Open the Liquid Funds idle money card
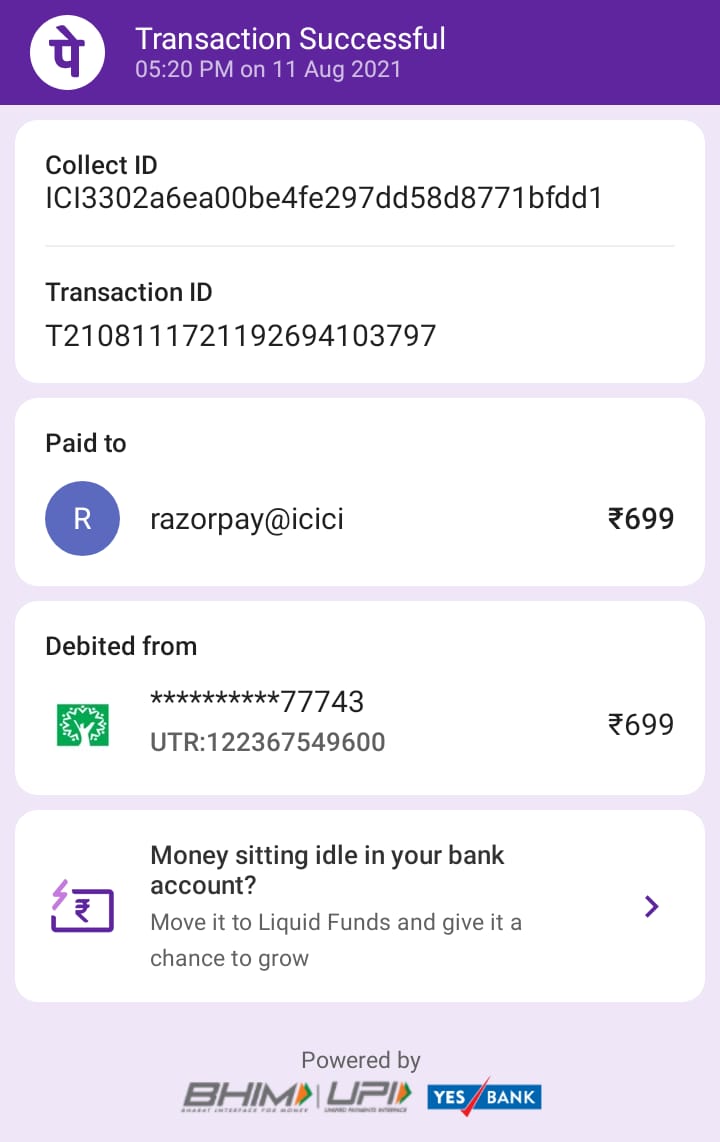 tap(360, 906)
